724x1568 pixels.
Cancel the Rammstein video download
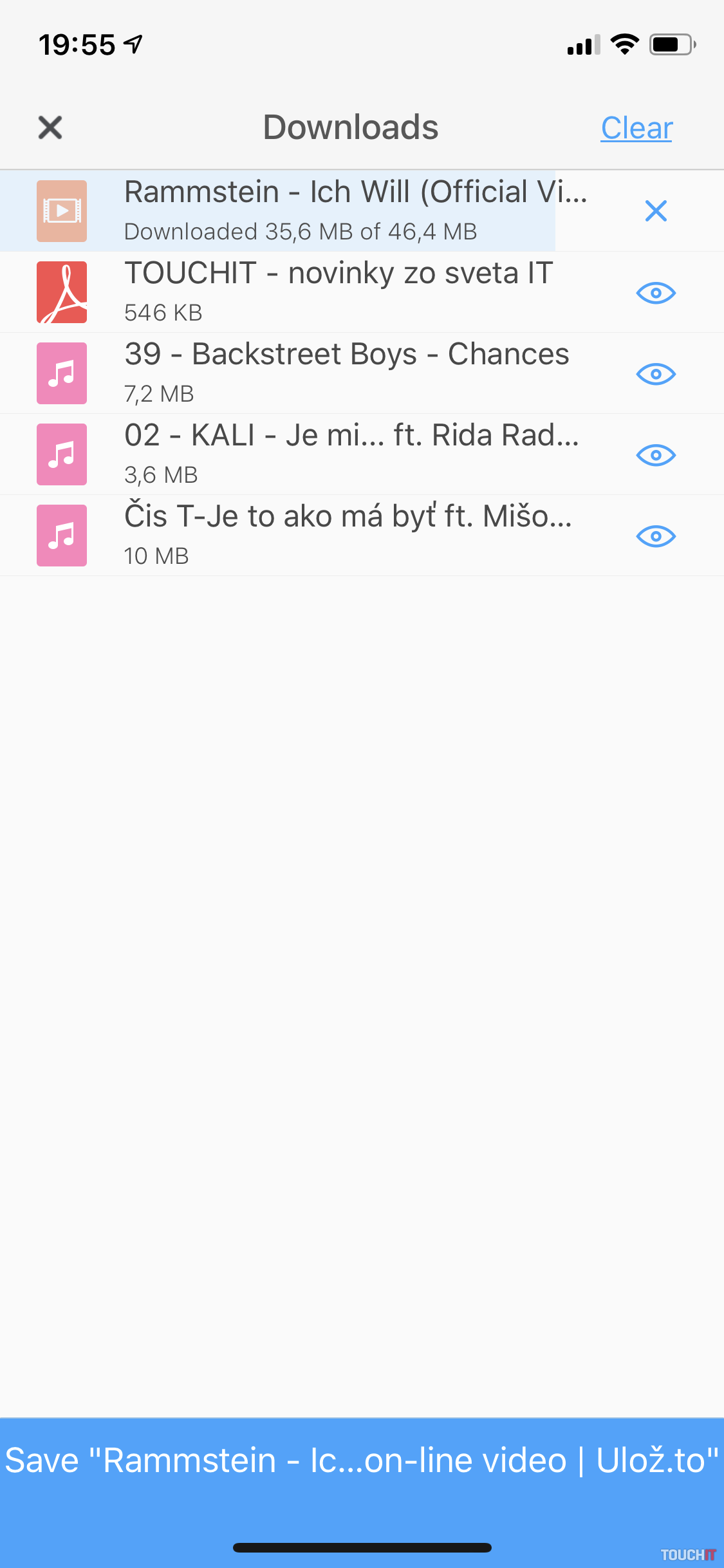coord(656,211)
